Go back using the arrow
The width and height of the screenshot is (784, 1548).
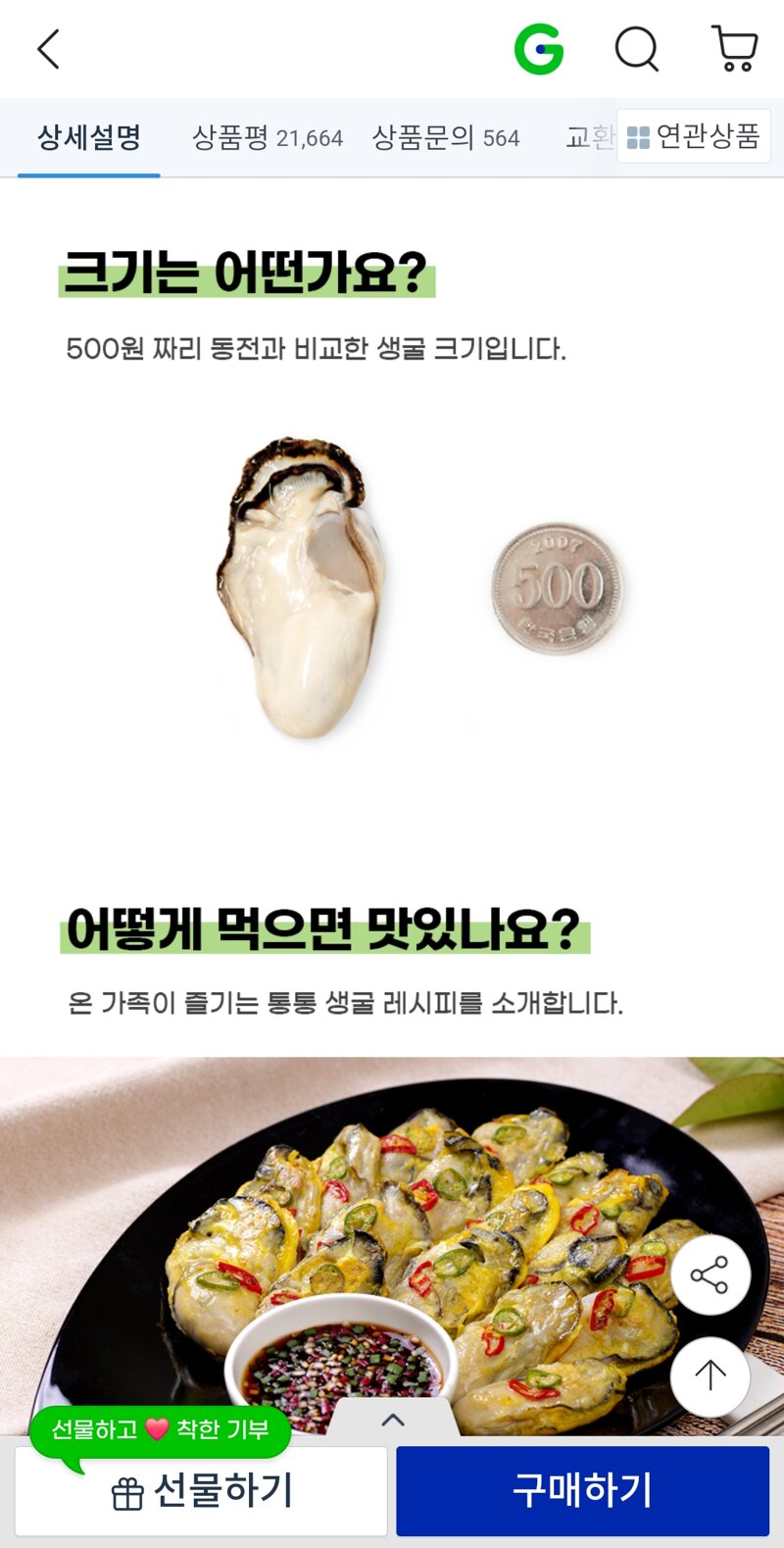[x=49, y=49]
